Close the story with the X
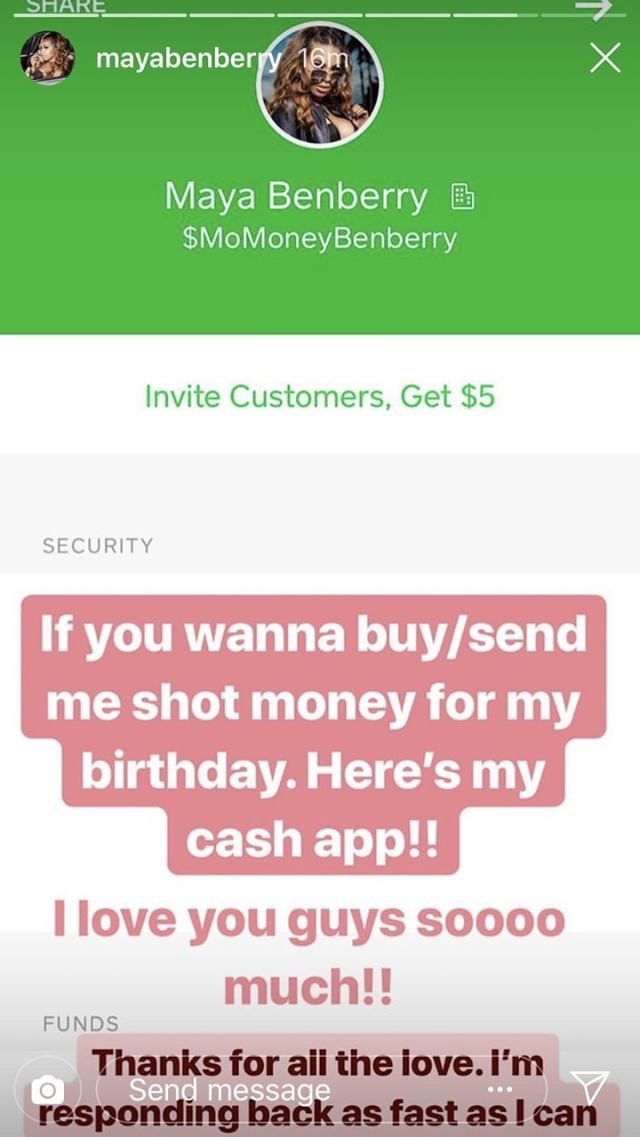This screenshot has height=1137, width=640. [x=604, y=58]
